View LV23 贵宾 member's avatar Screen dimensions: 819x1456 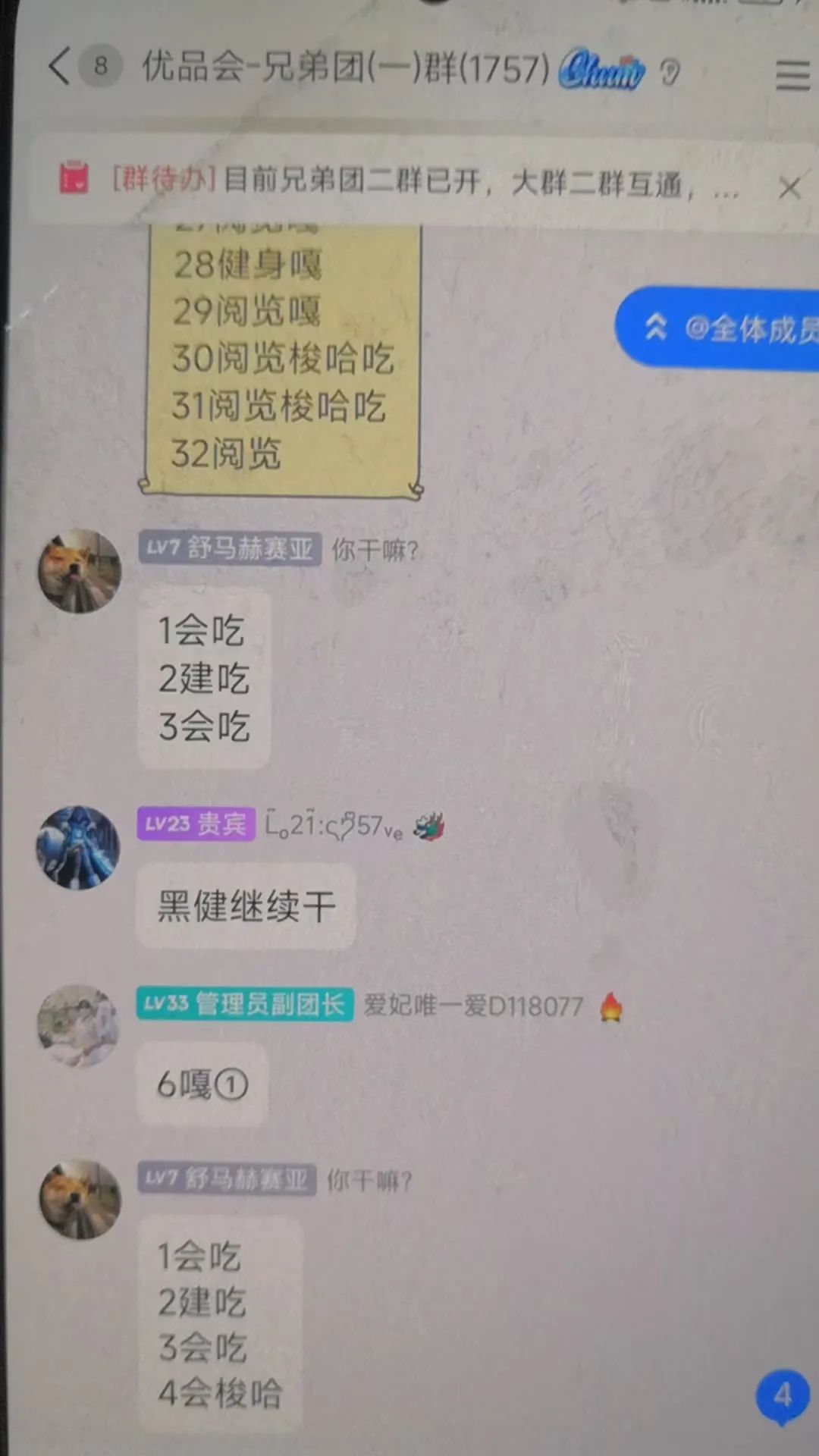click(78, 847)
